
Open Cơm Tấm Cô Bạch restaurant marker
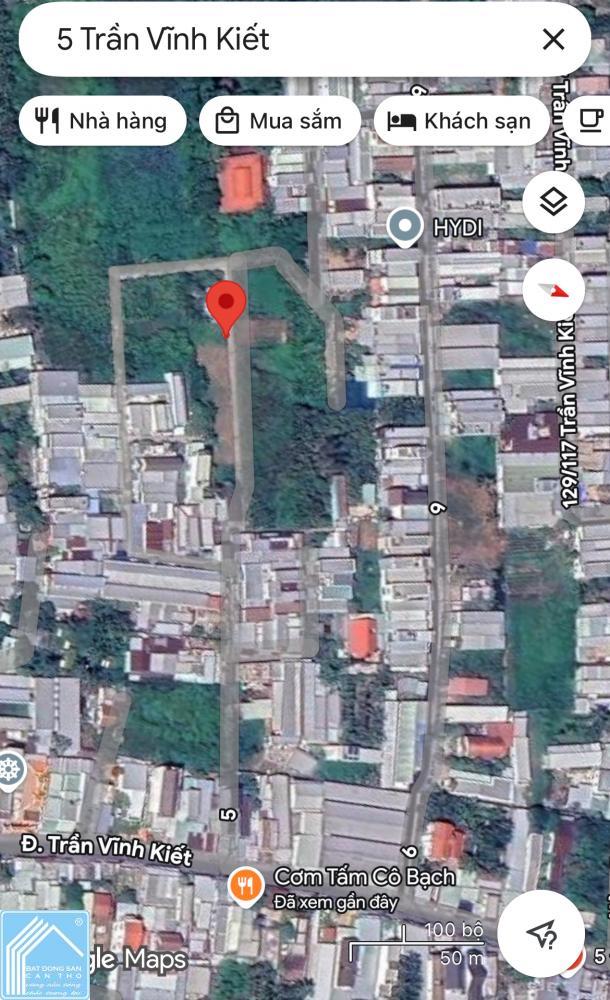click(x=246, y=886)
